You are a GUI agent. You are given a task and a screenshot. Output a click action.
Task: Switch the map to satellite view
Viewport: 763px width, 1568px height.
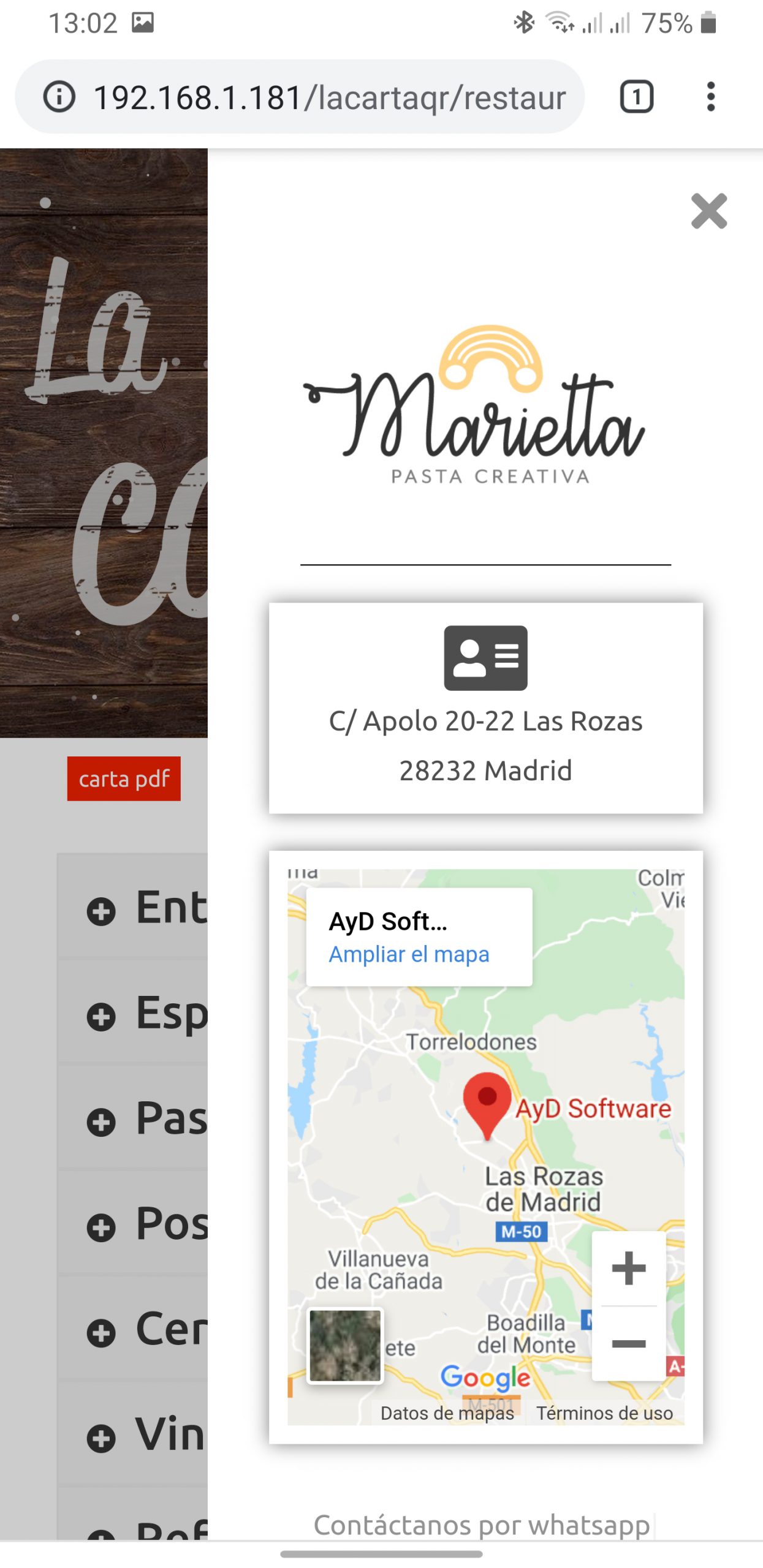click(345, 1346)
